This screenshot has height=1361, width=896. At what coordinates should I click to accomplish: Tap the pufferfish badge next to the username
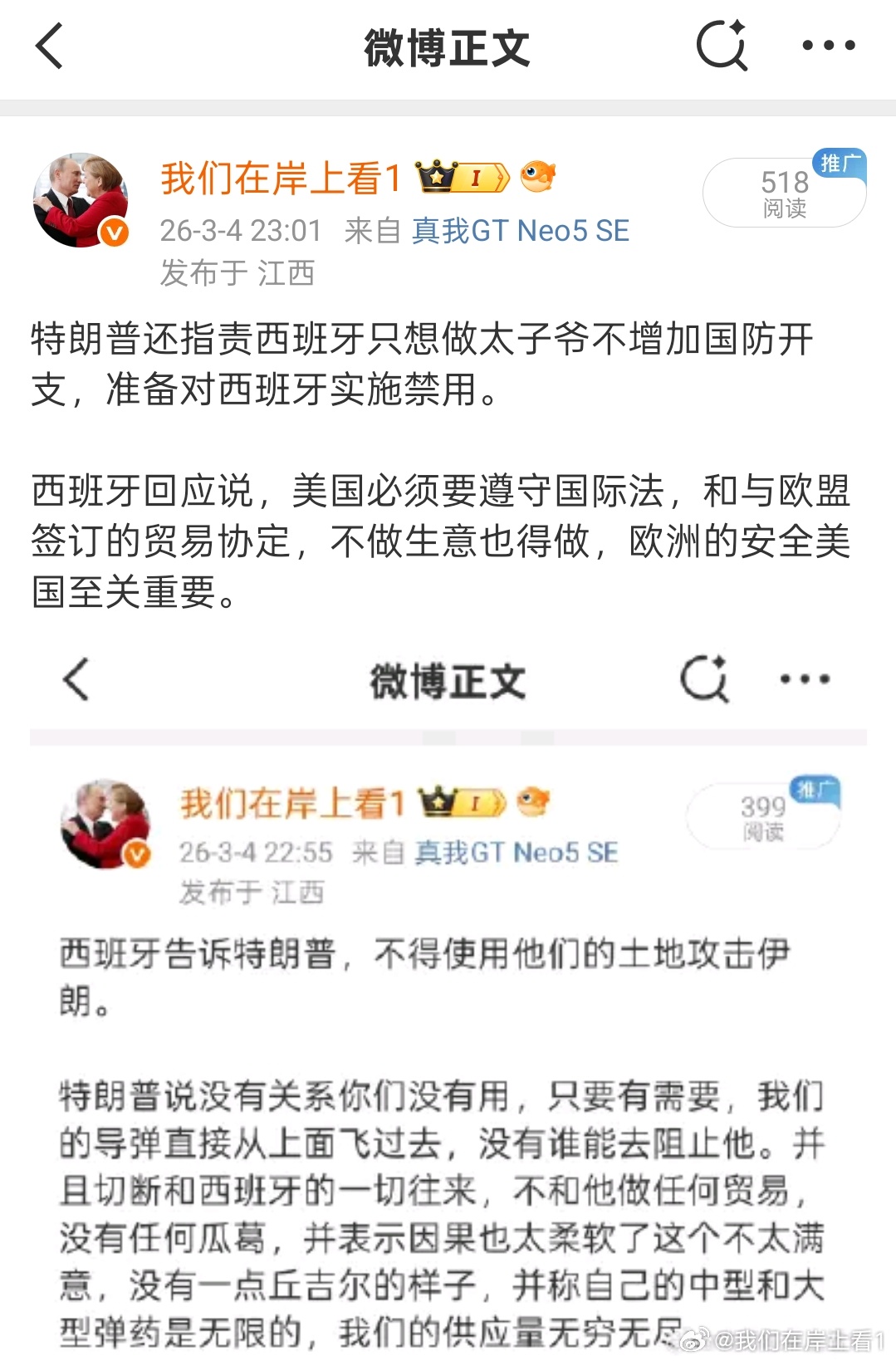coord(538,175)
